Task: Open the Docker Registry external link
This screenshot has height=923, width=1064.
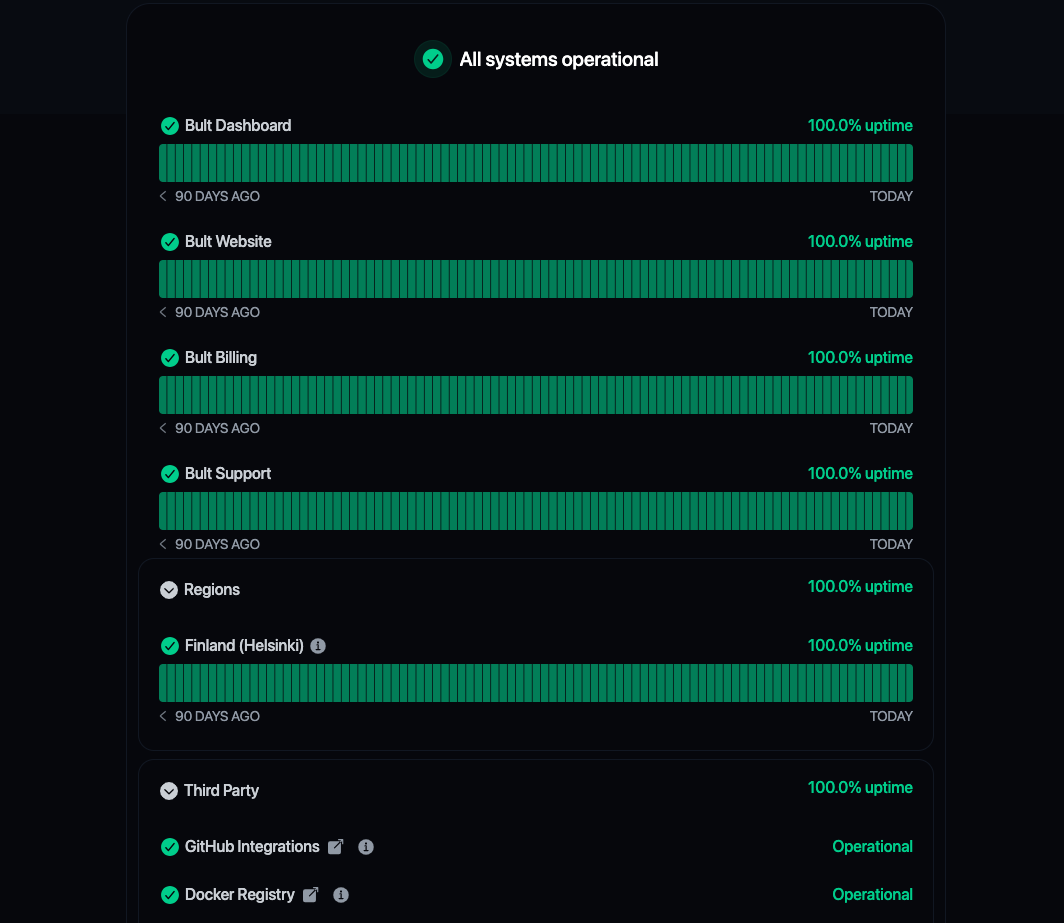Action: point(311,895)
